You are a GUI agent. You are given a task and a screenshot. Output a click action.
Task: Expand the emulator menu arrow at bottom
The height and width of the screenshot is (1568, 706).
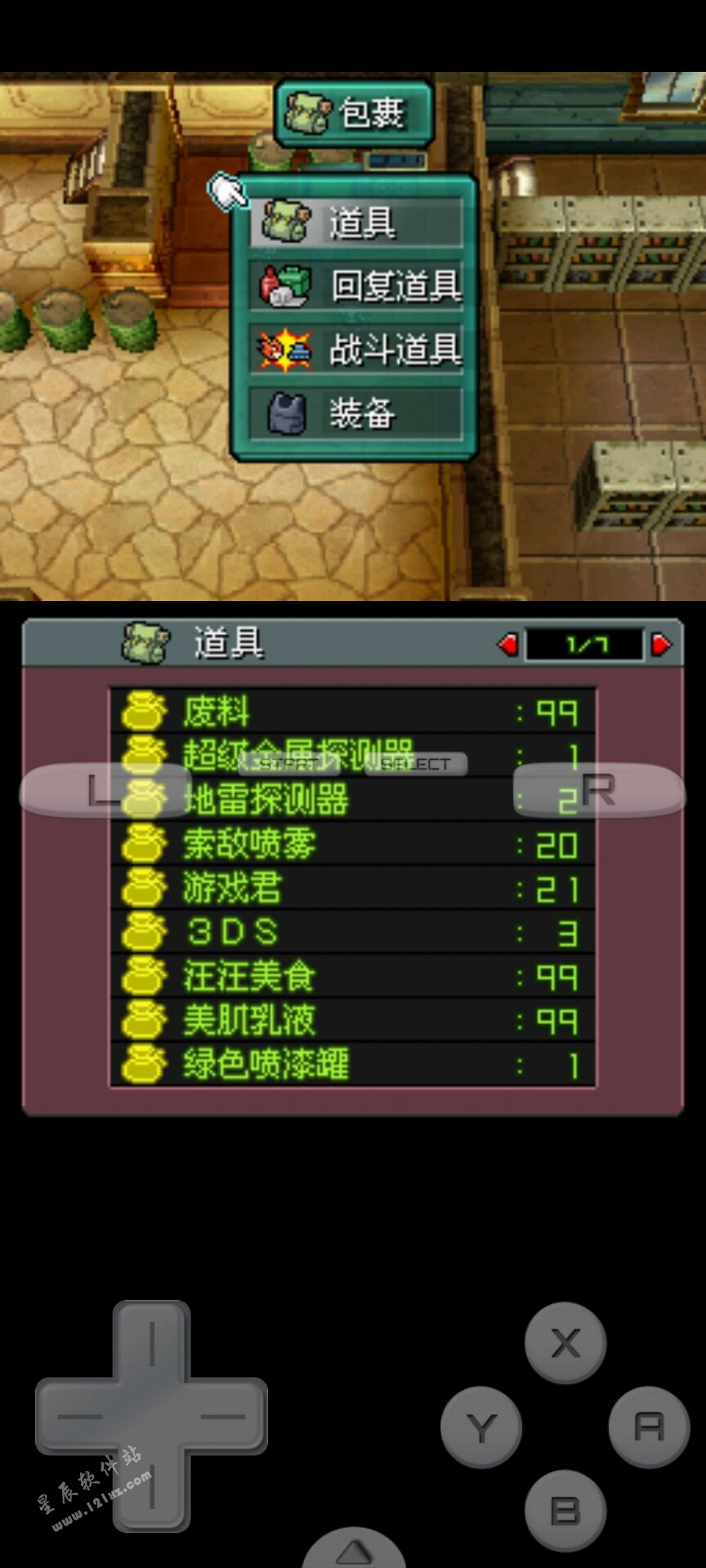point(354,1551)
